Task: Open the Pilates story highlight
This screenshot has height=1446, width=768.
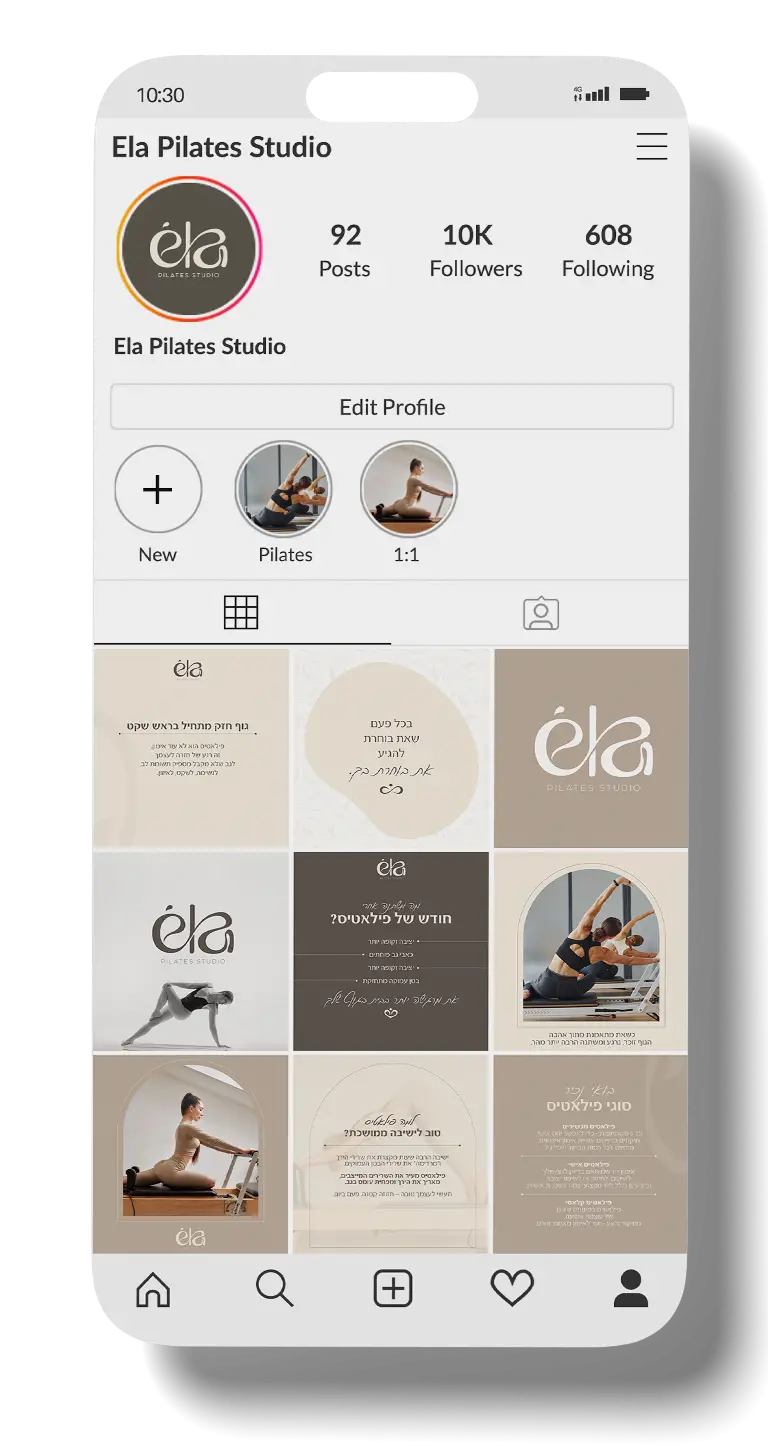Action: (x=283, y=490)
